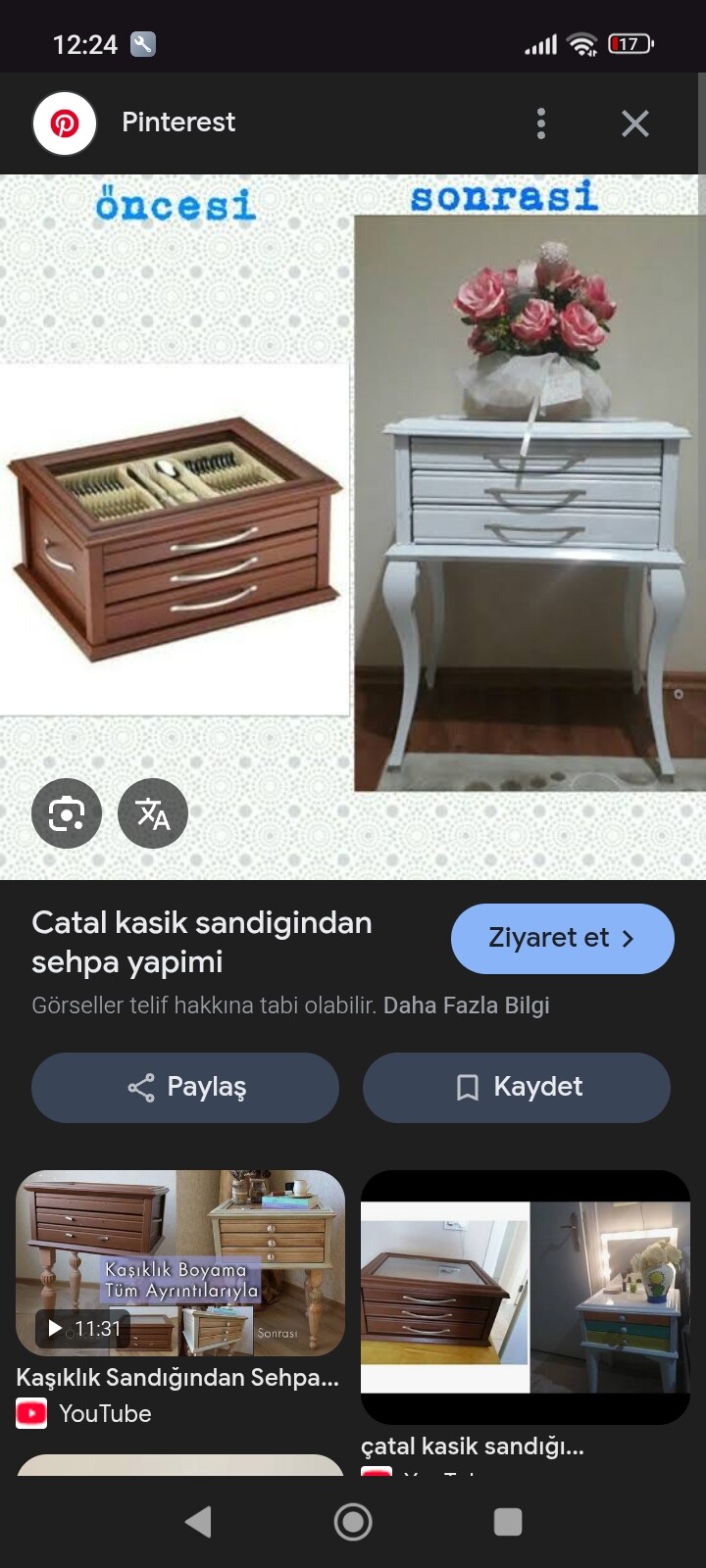
Task: Go to the home screen
Action: (353, 1521)
